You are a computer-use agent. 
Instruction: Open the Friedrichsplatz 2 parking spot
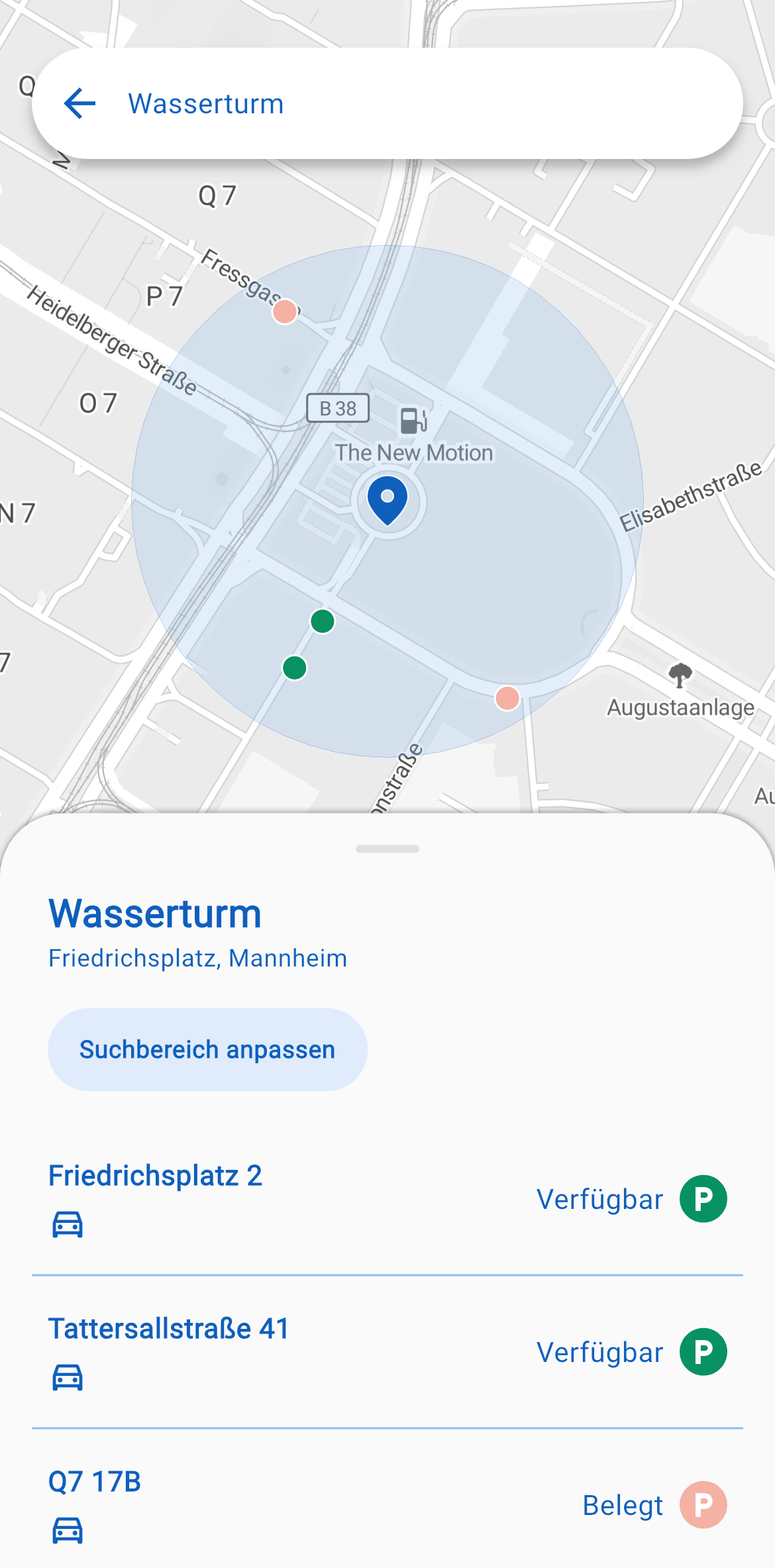point(387,1198)
